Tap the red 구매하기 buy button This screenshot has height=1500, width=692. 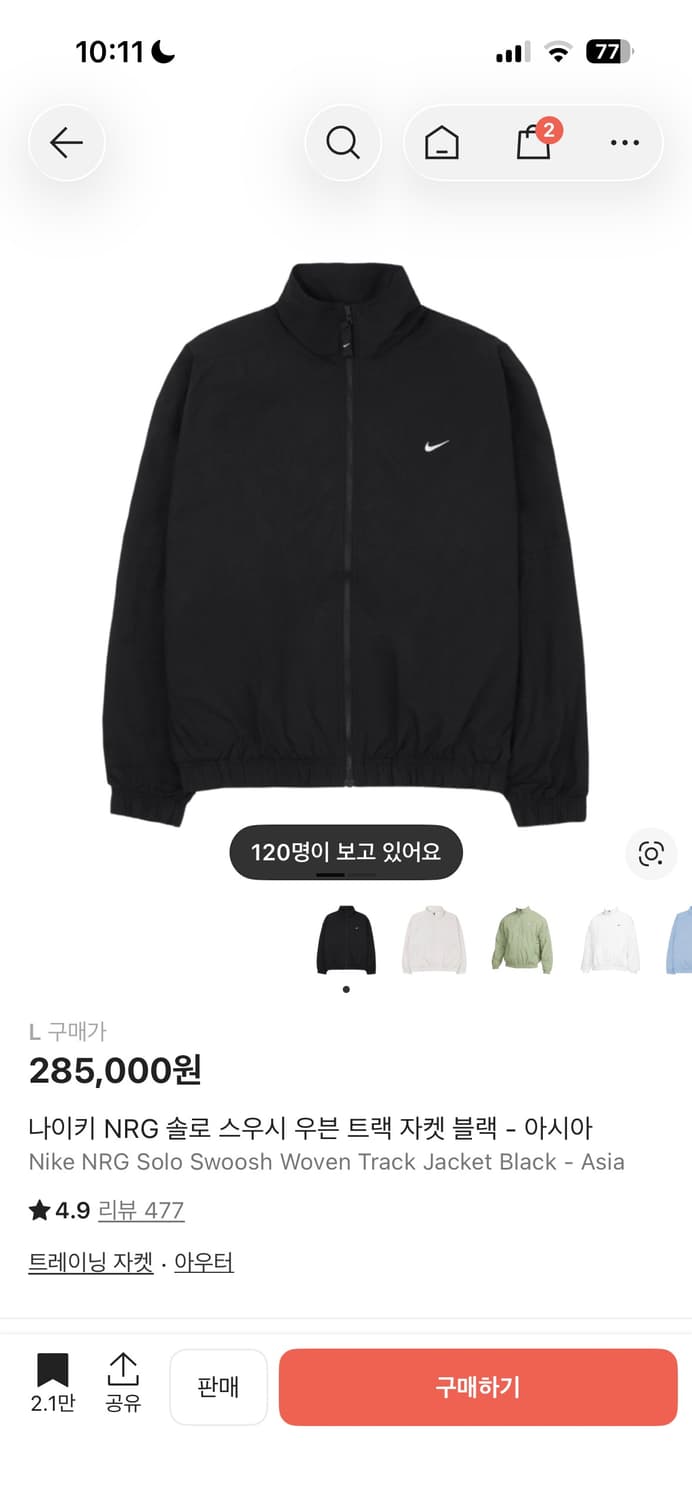pyautogui.click(x=478, y=1387)
